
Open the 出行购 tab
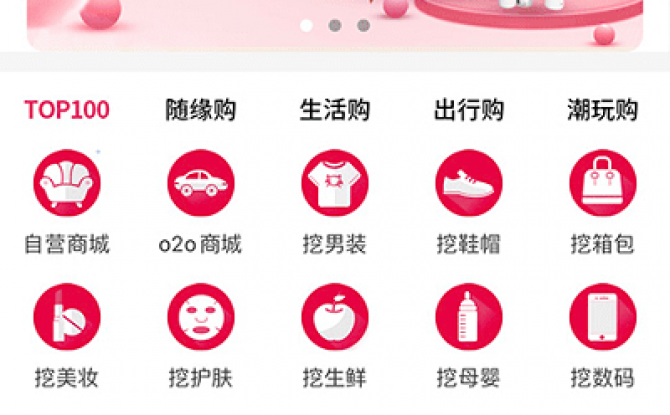click(x=468, y=110)
